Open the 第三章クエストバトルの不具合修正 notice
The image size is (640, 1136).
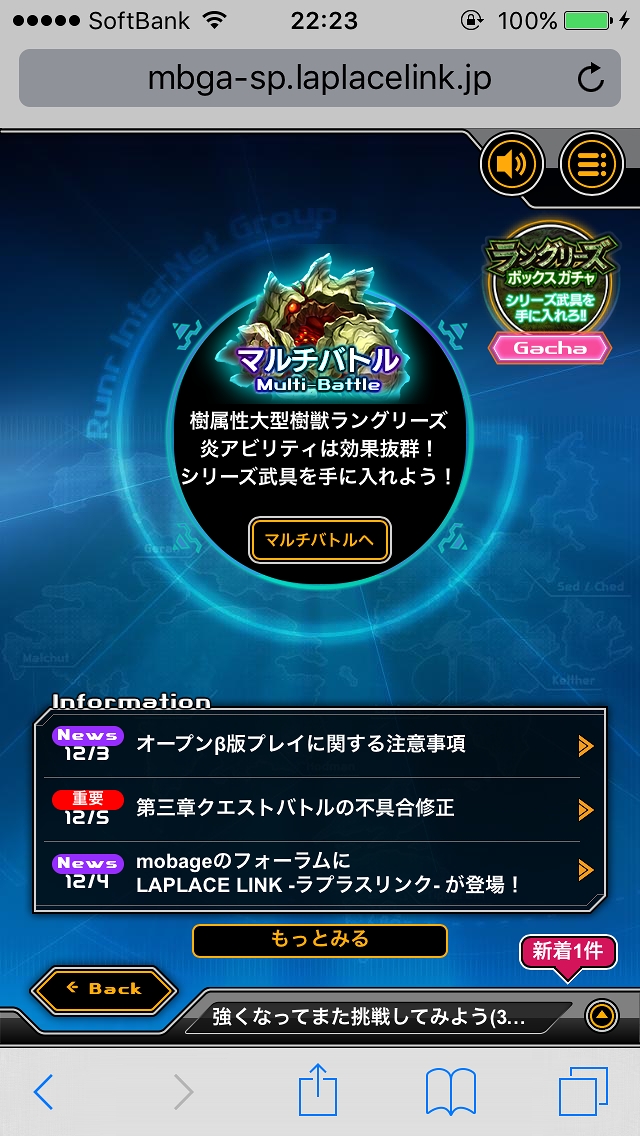click(x=320, y=809)
